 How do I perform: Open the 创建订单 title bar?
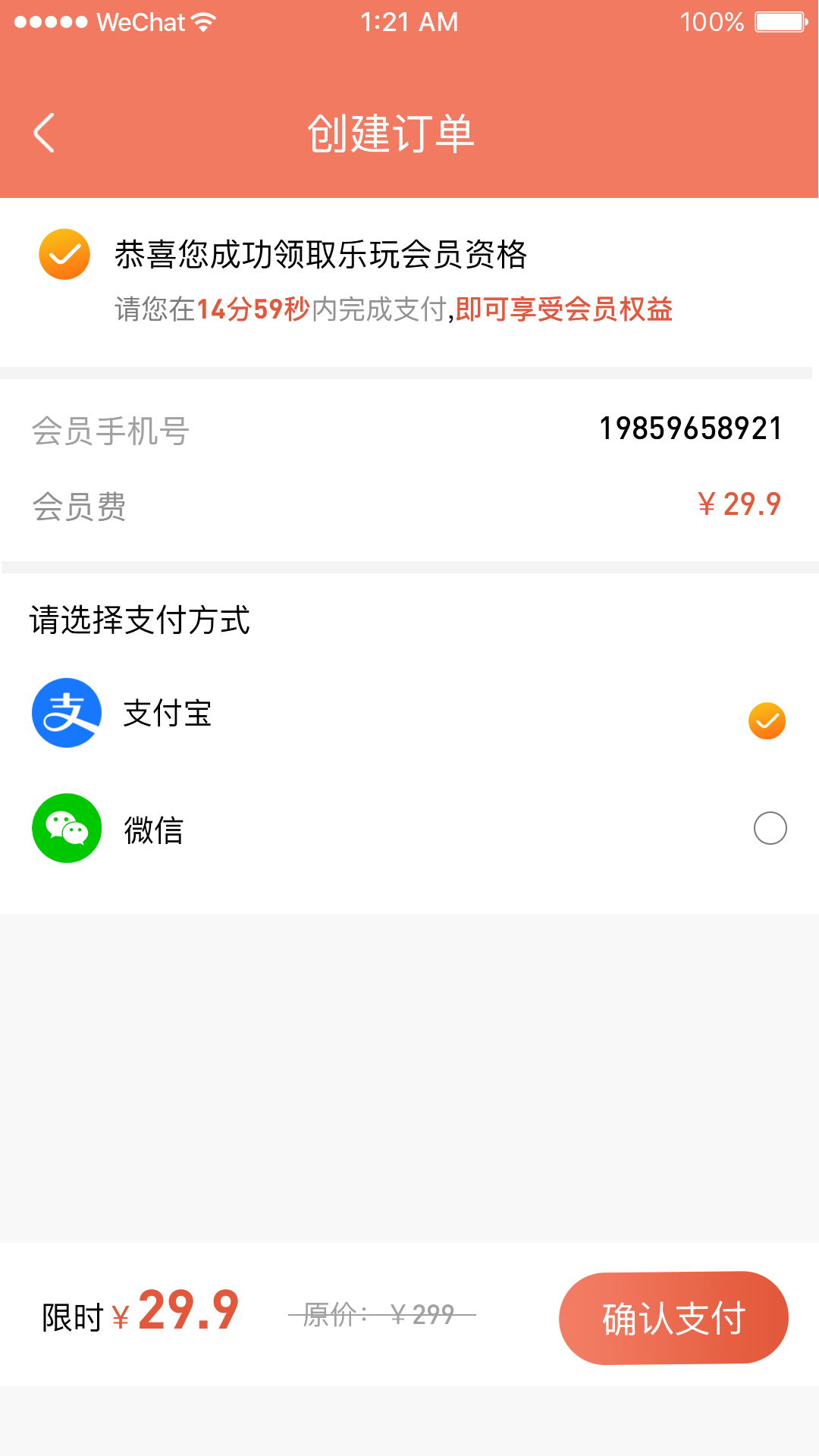point(391,133)
